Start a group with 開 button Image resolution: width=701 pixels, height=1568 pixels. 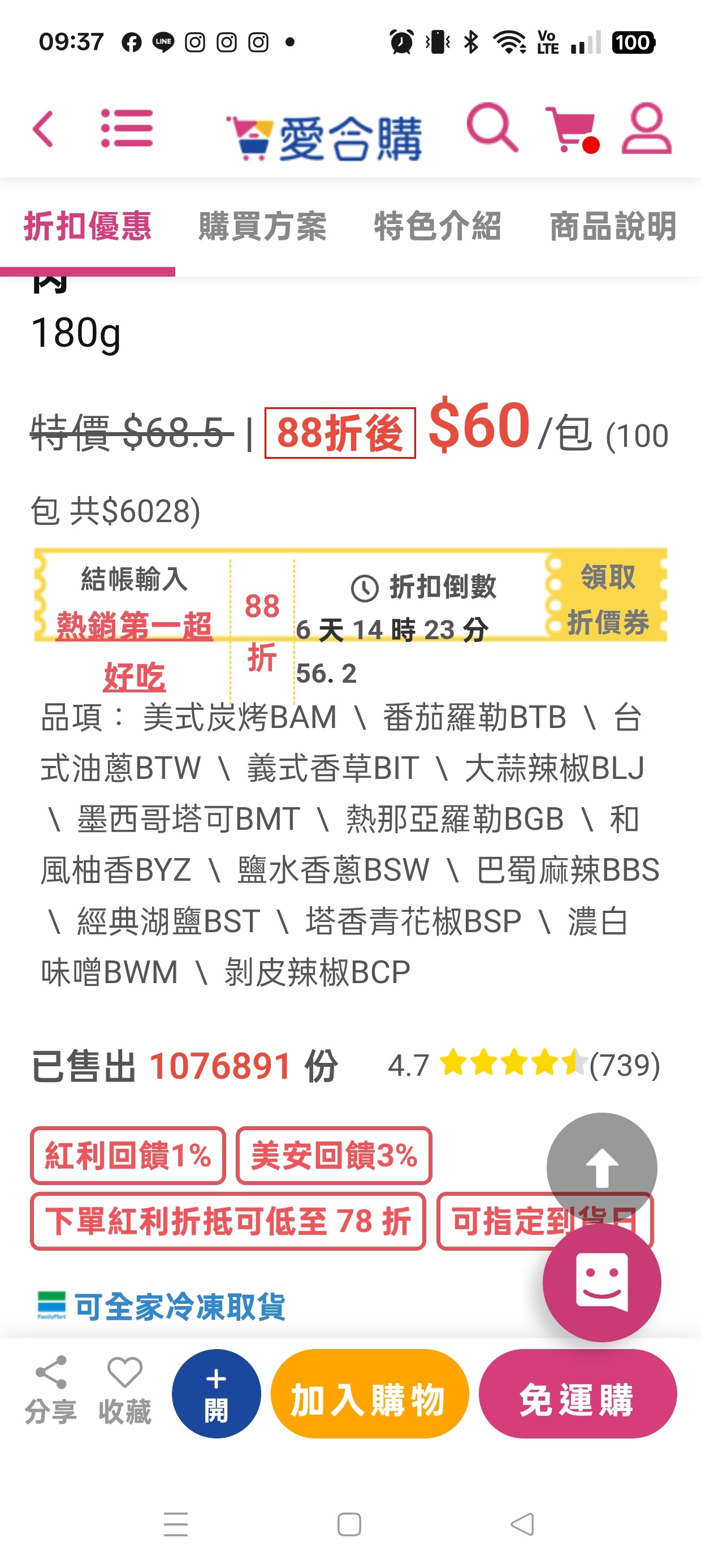tap(216, 1393)
